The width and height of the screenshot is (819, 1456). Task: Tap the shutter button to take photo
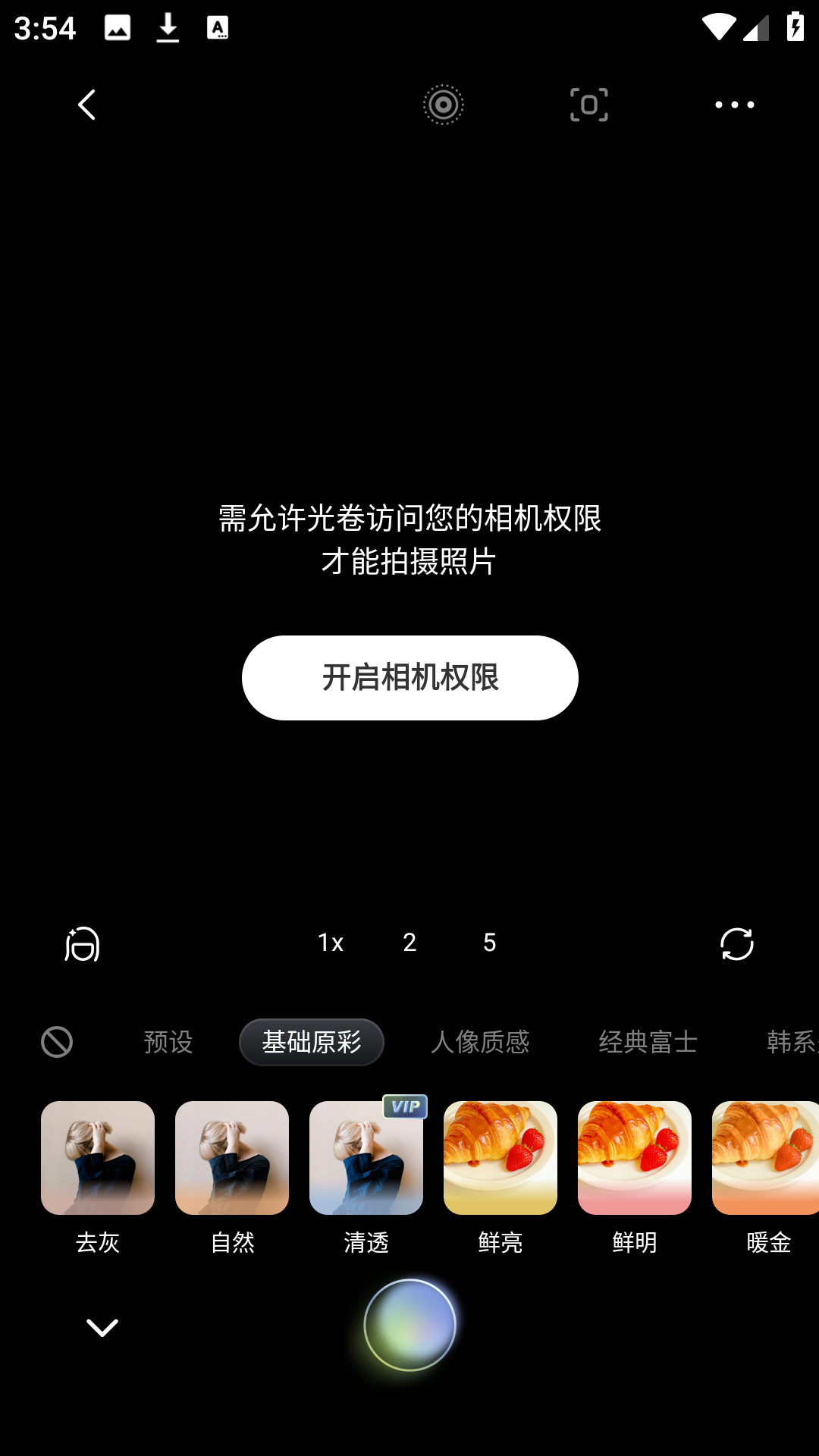coord(409,1324)
